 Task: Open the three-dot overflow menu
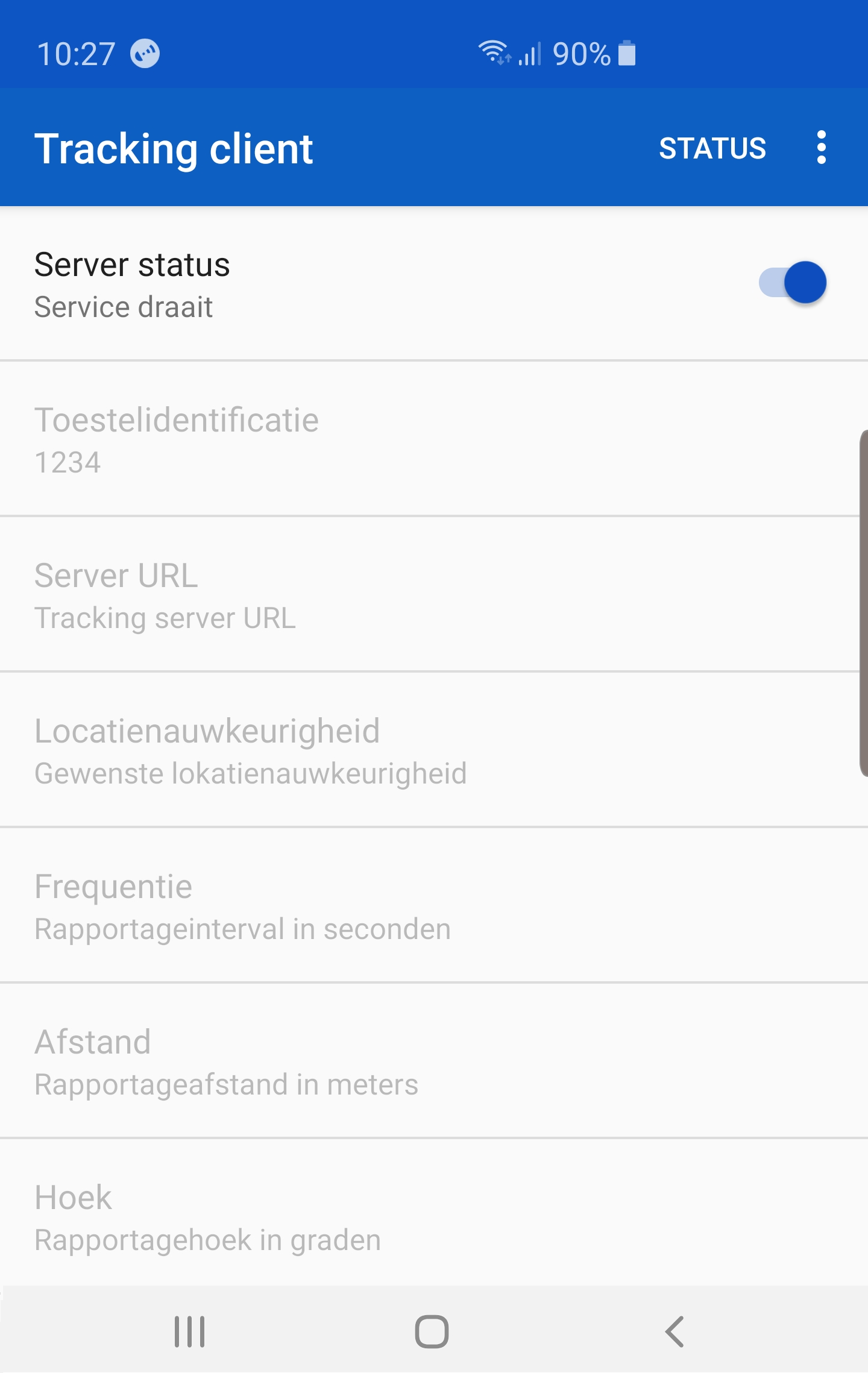pyautogui.click(x=821, y=148)
